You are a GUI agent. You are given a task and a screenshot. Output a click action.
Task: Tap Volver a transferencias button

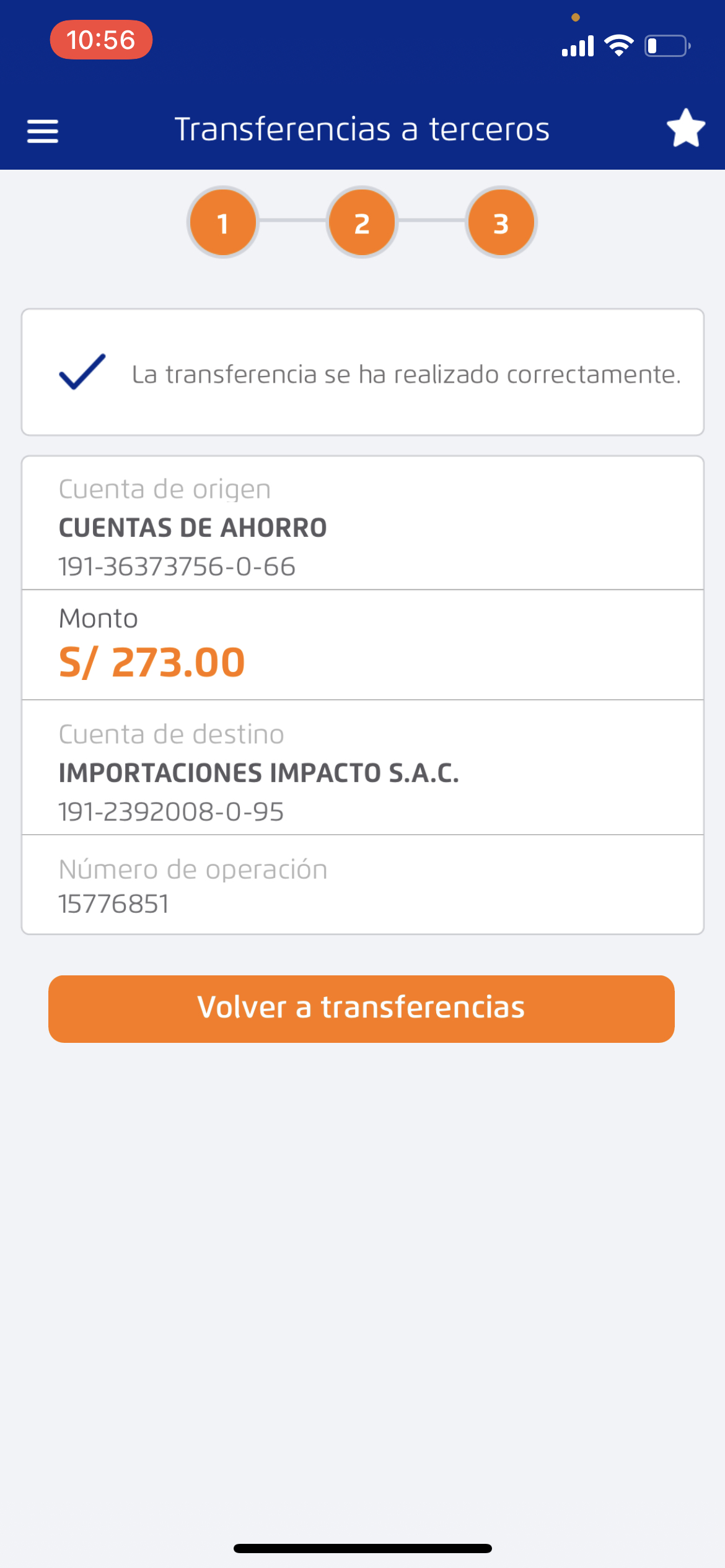point(361,1008)
